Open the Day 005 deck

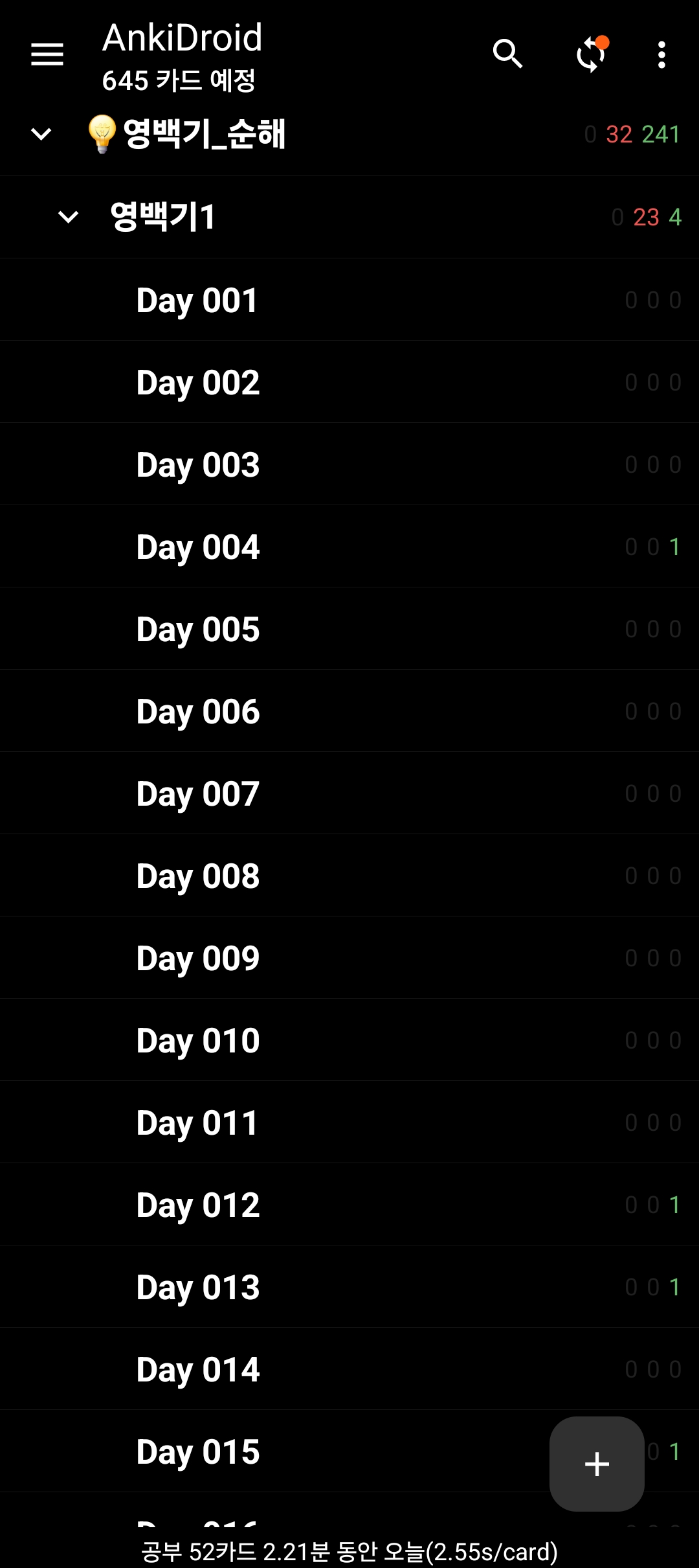[x=198, y=630]
